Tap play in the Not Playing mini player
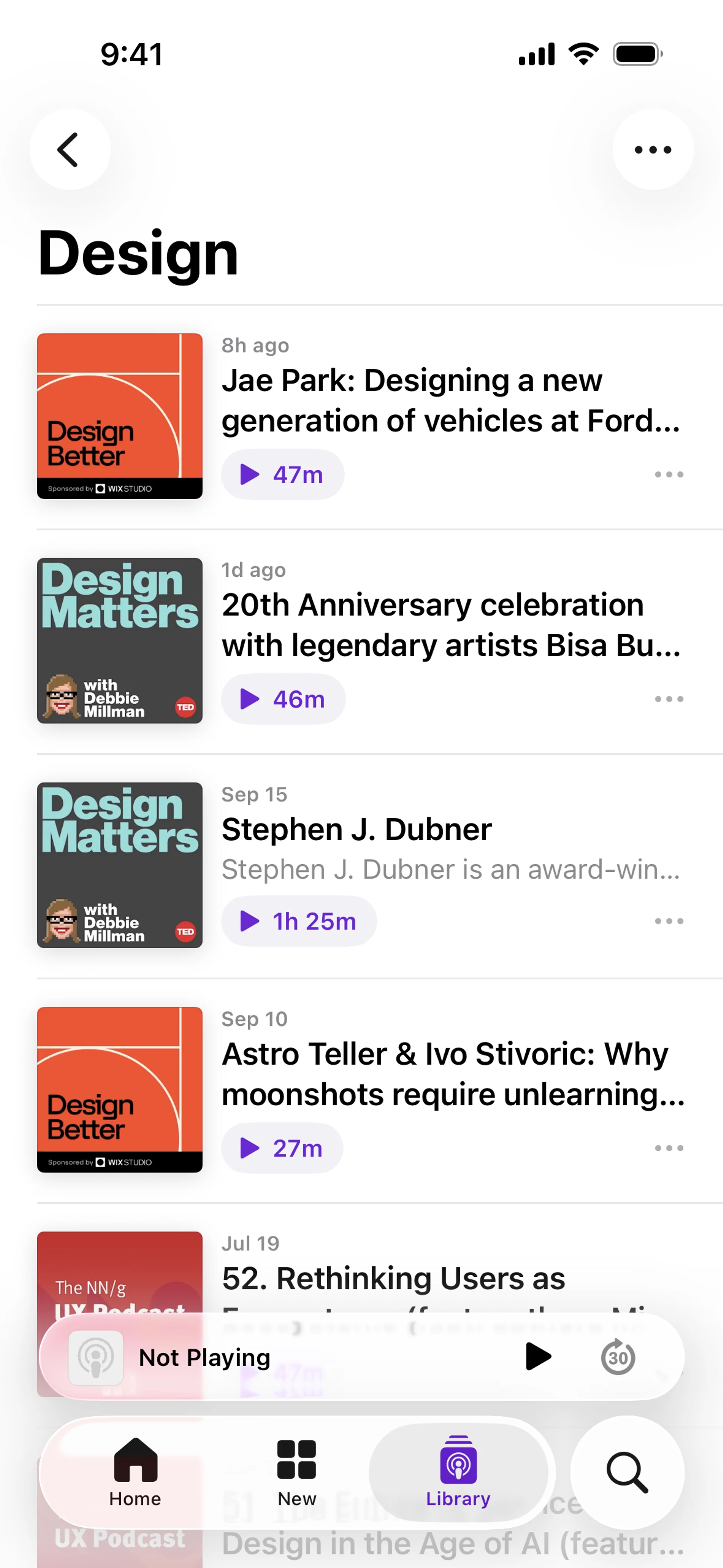Image resolution: width=723 pixels, height=1568 pixels. [537, 1357]
